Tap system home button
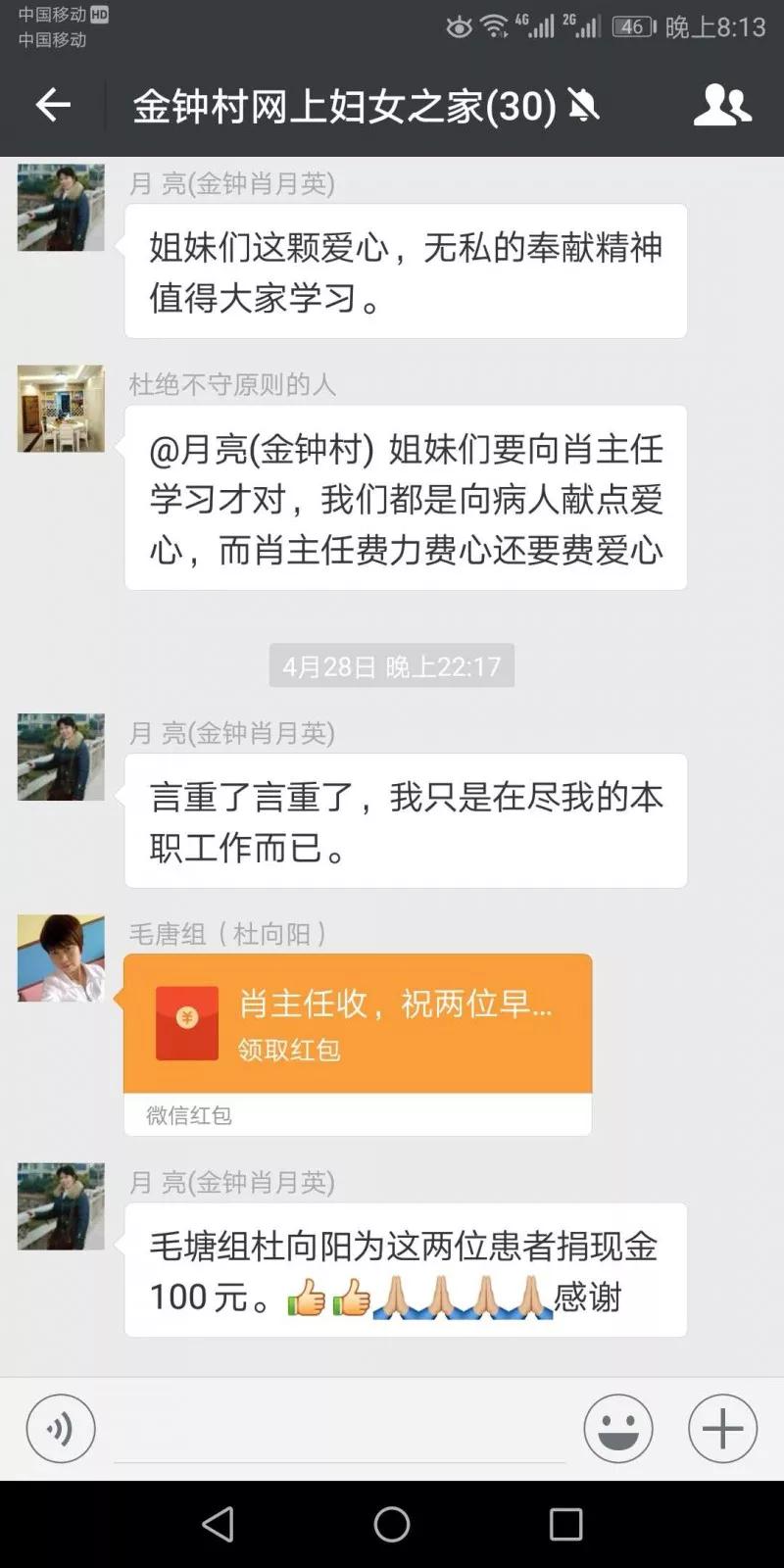The height and width of the screenshot is (1568, 784). click(392, 1524)
